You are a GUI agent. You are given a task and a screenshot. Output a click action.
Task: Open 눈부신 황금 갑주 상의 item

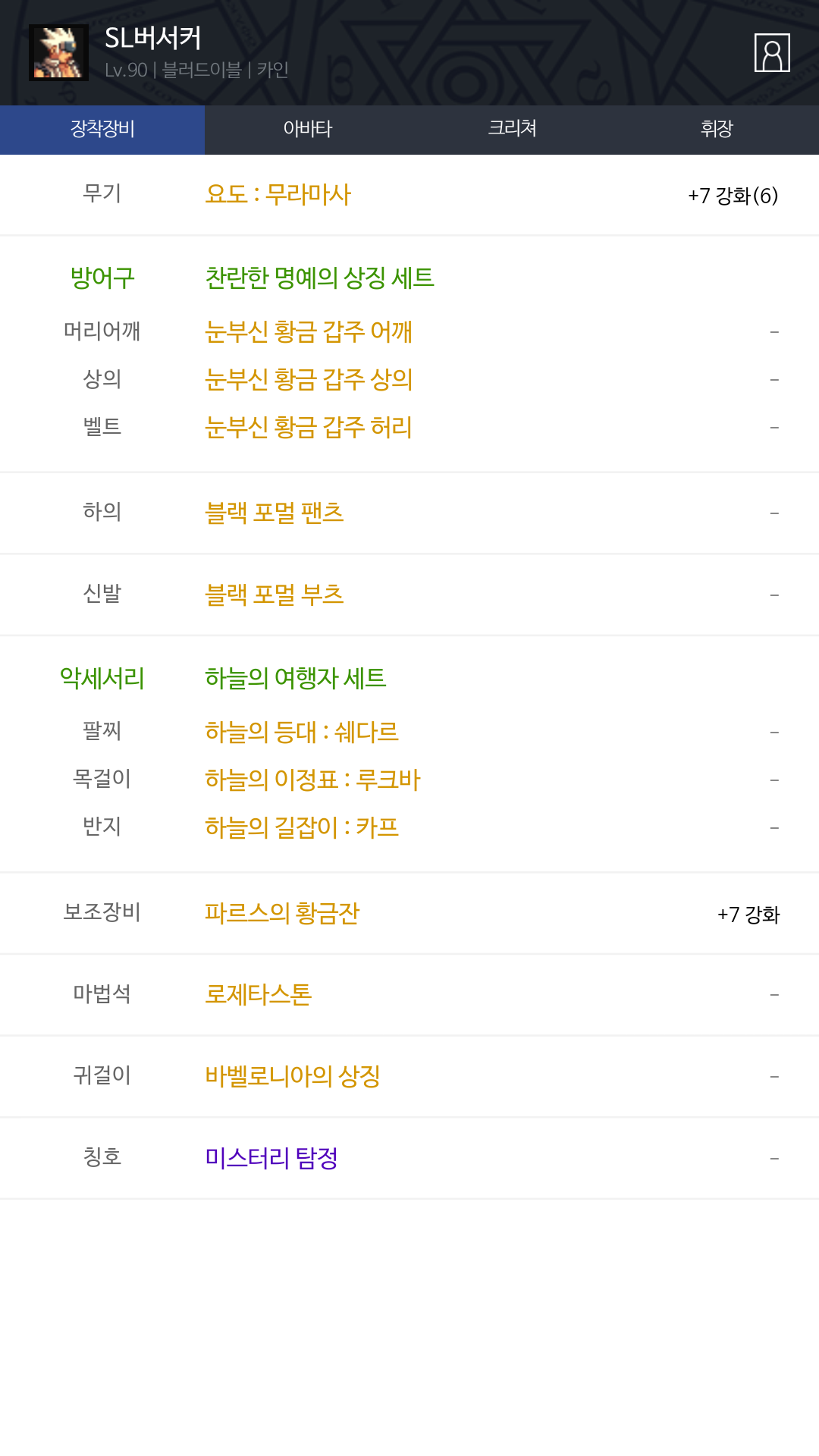tap(309, 379)
